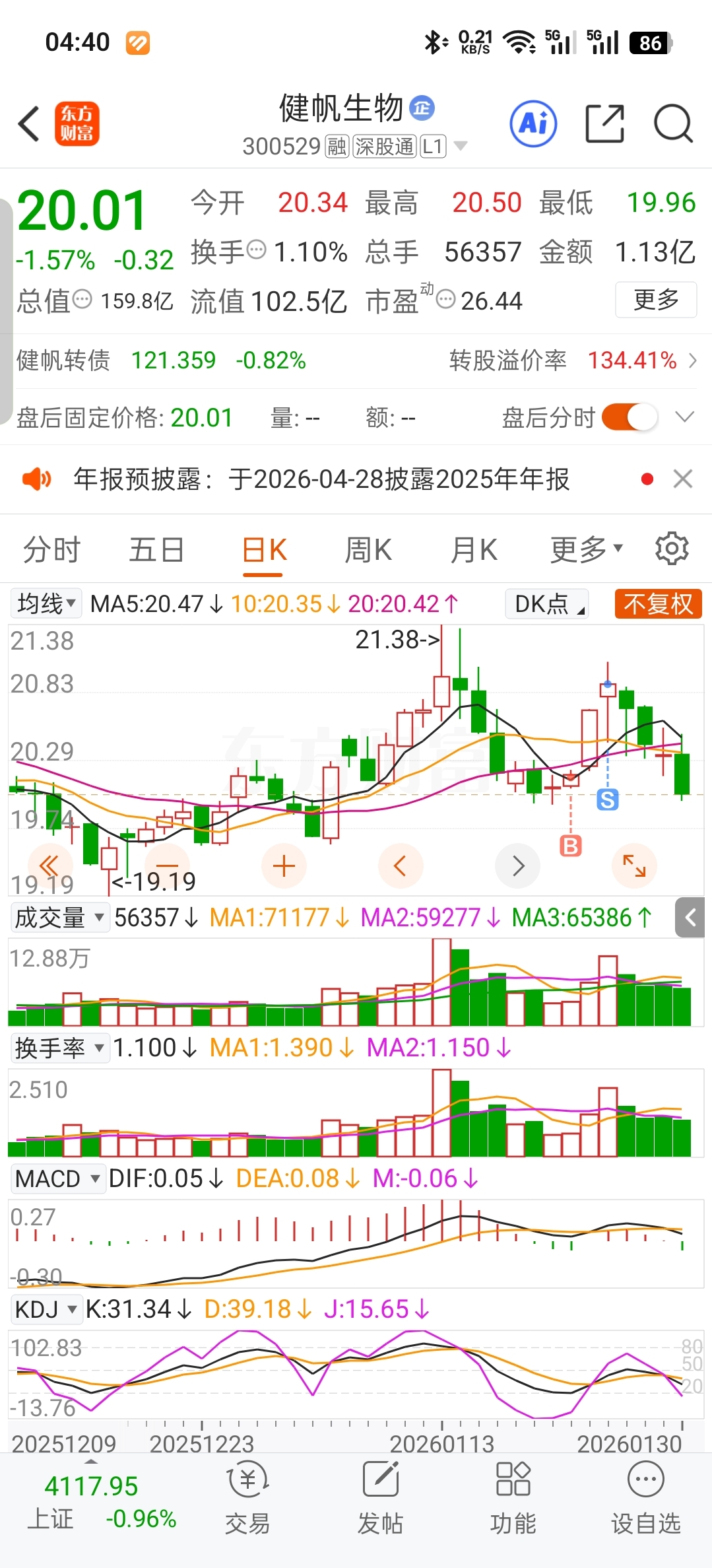Expand the chart to fullscreen

[634, 866]
